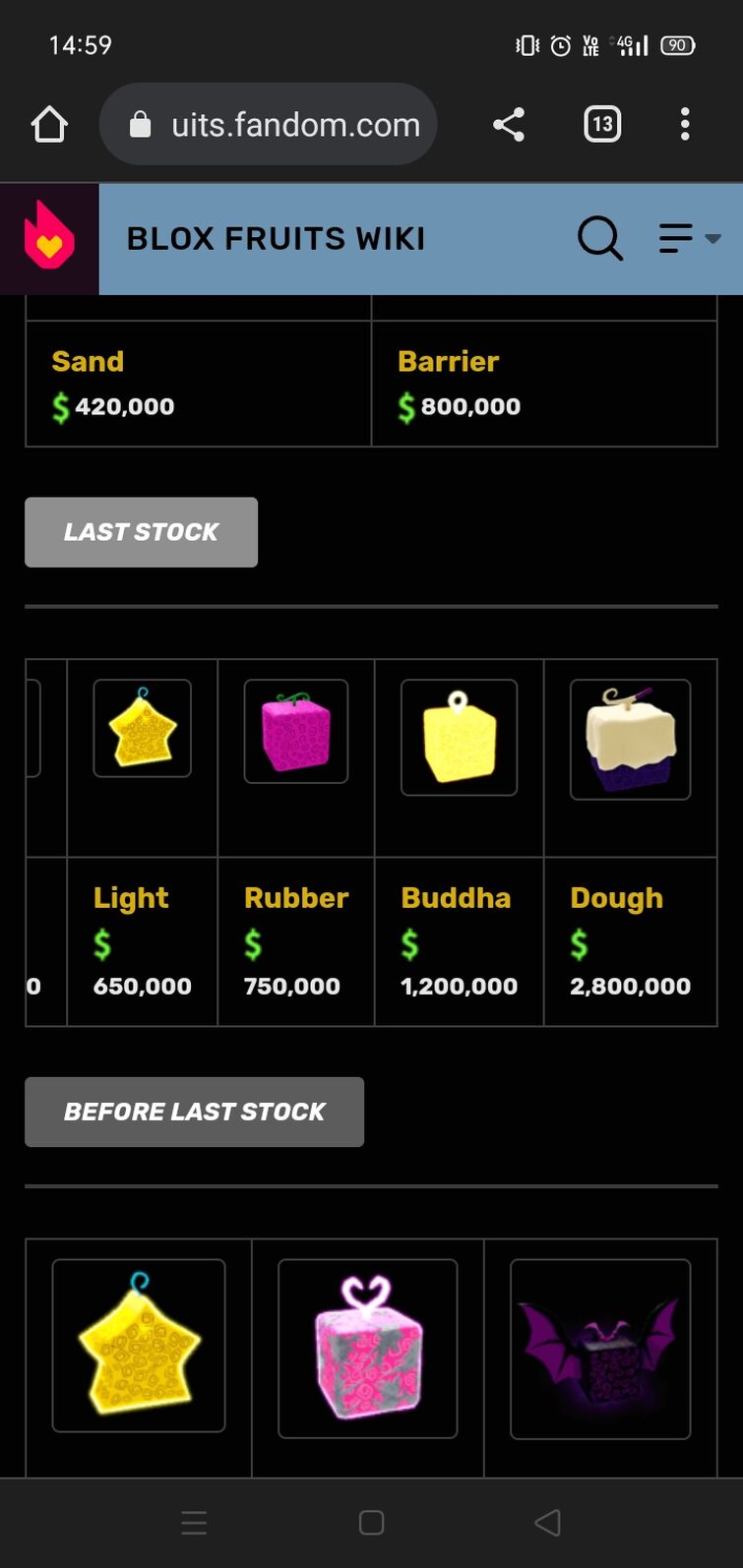Screen dimensions: 743x1568
Task: View the Rubber fruit image
Action: pyautogui.click(x=296, y=732)
